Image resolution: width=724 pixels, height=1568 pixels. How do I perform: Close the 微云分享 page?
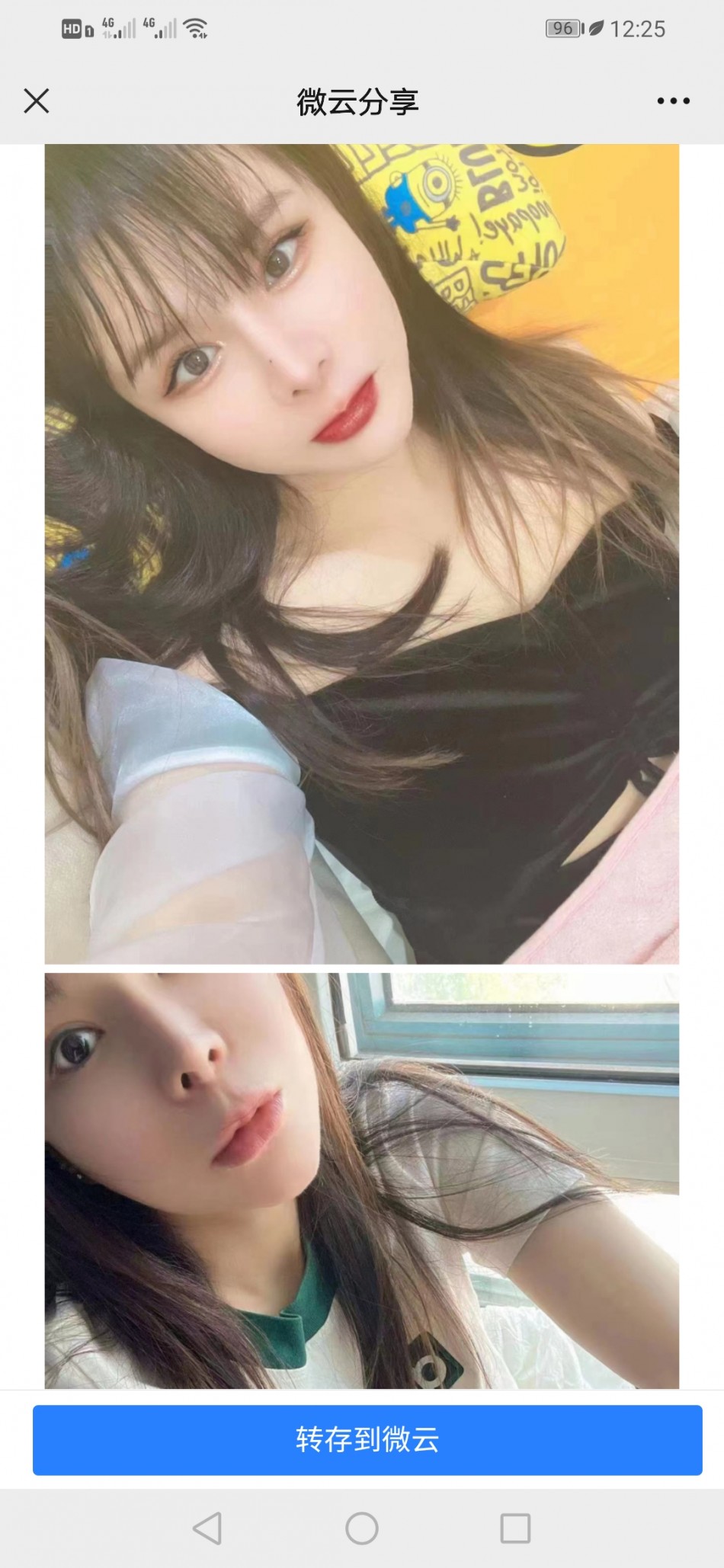point(36,101)
